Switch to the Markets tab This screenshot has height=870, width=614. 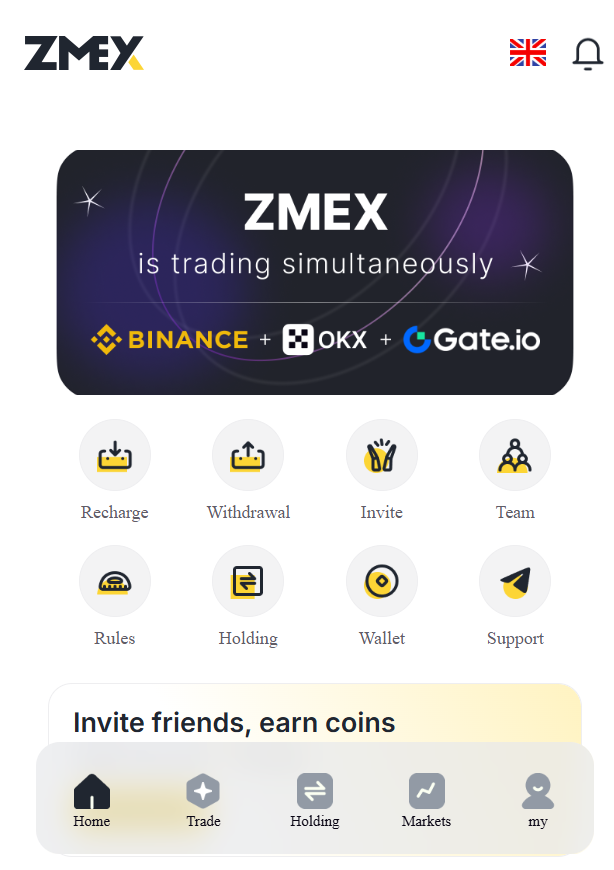426,800
